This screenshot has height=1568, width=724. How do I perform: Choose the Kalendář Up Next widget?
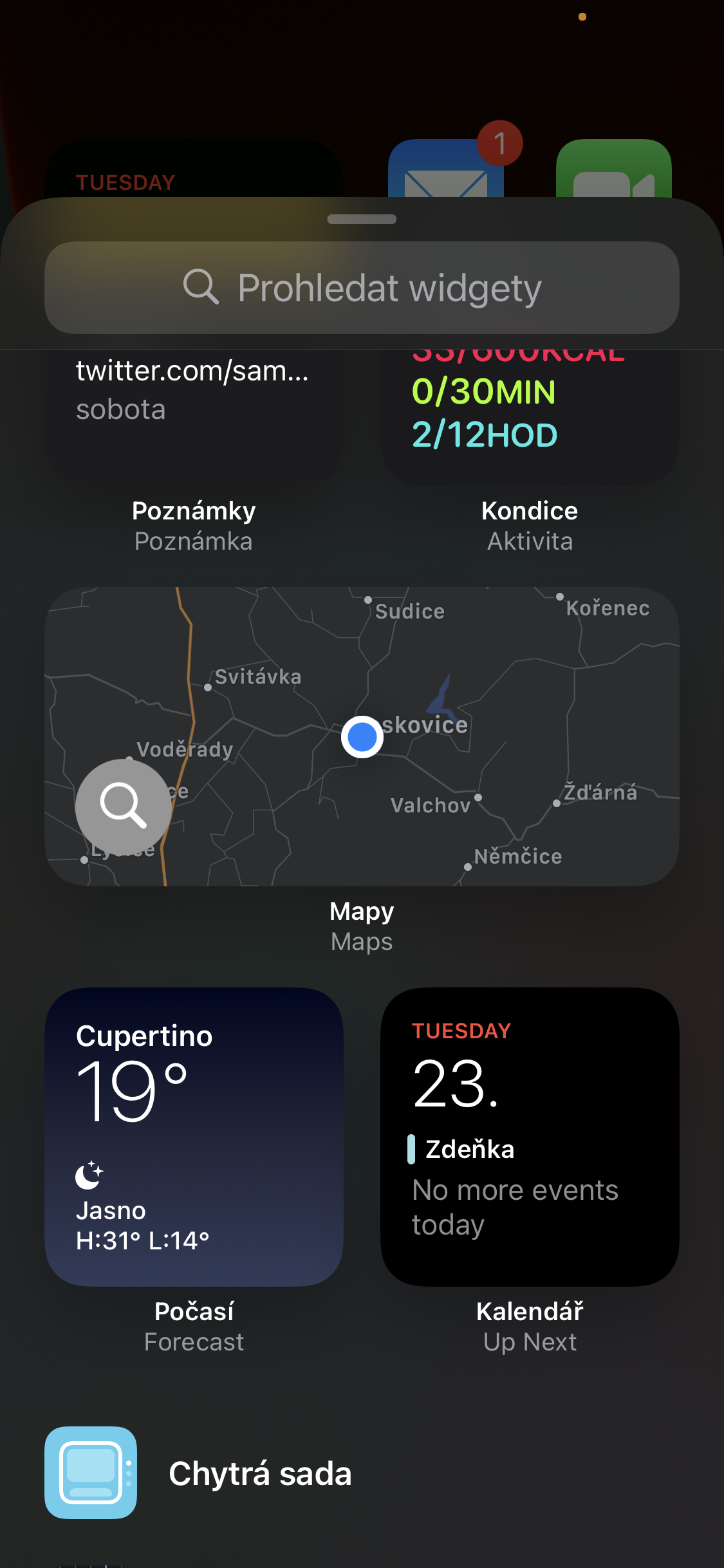[x=530, y=1137]
